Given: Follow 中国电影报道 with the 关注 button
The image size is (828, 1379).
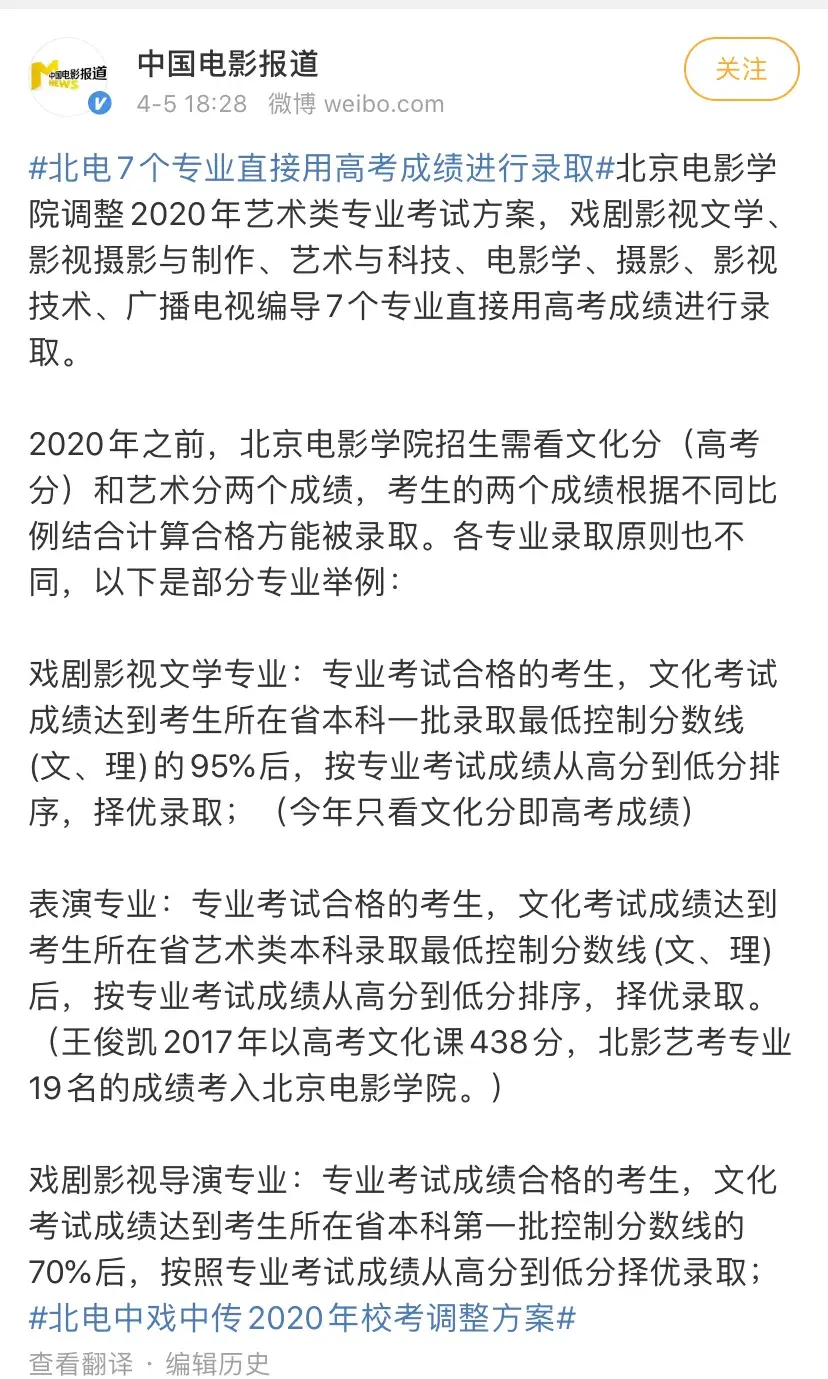Looking at the screenshot, I should (x=741, y=69).
